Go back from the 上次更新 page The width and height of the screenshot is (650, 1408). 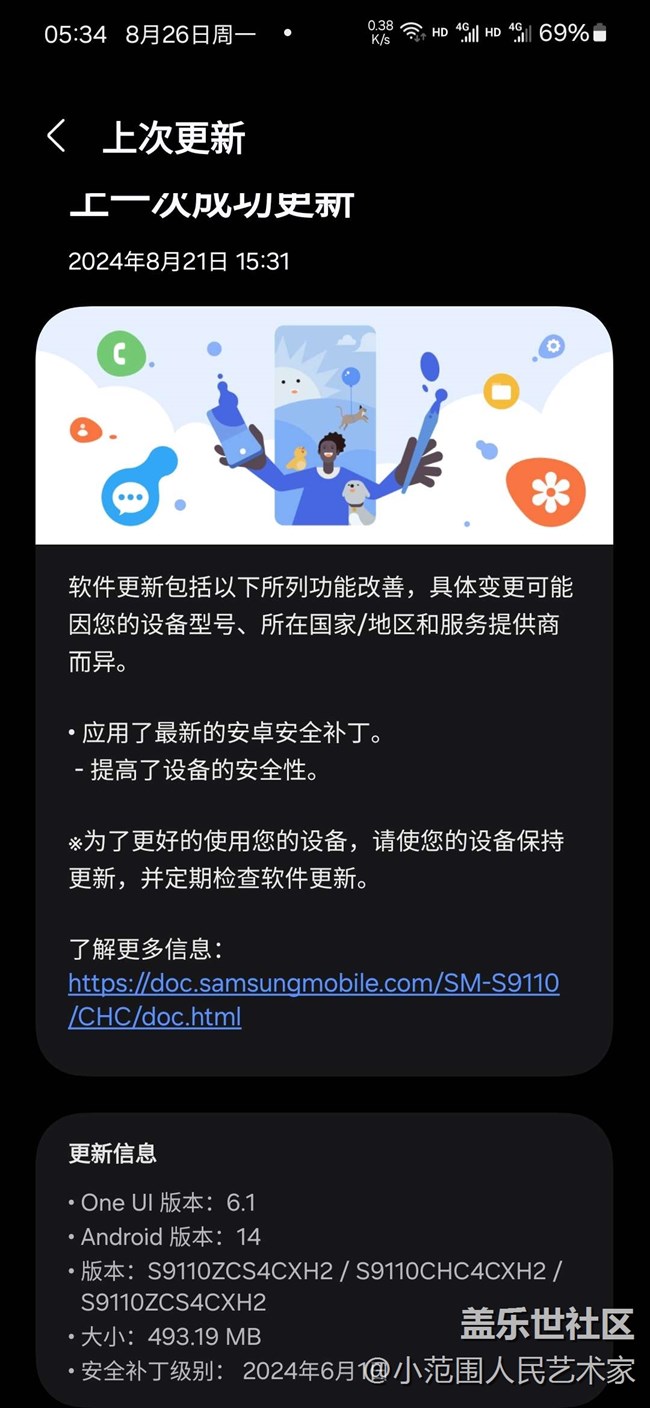click(57, 137)
